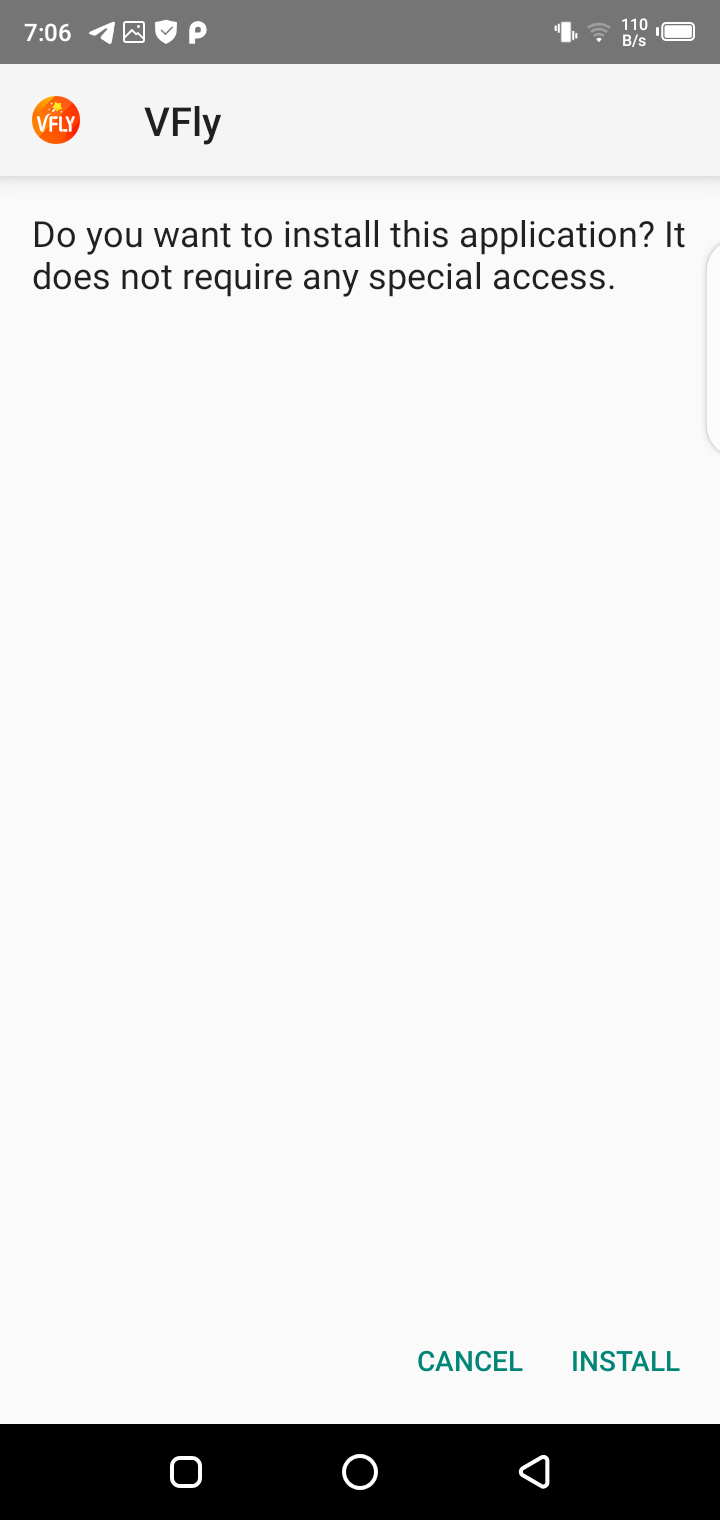Install the VFly application
The image size is (720, 1520).
pyautogui.click(x=625, y=1361)
